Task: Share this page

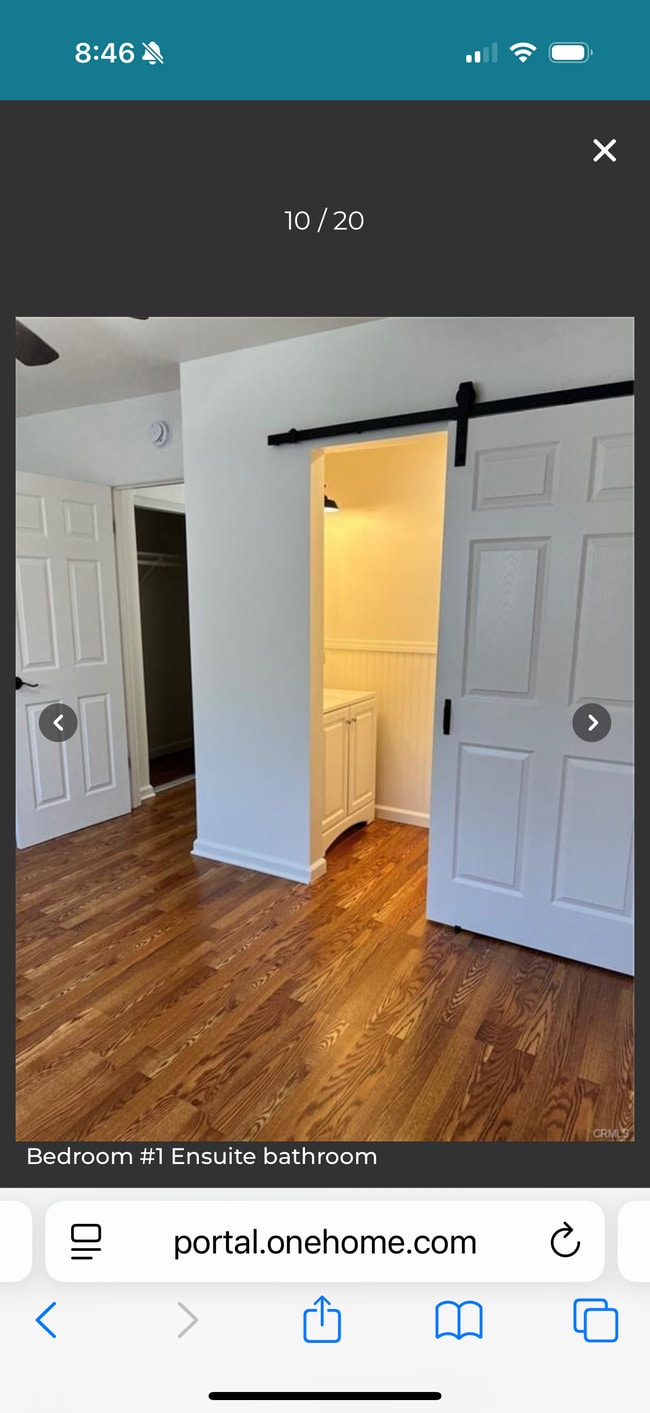Action: click(x=322, y=1319)
